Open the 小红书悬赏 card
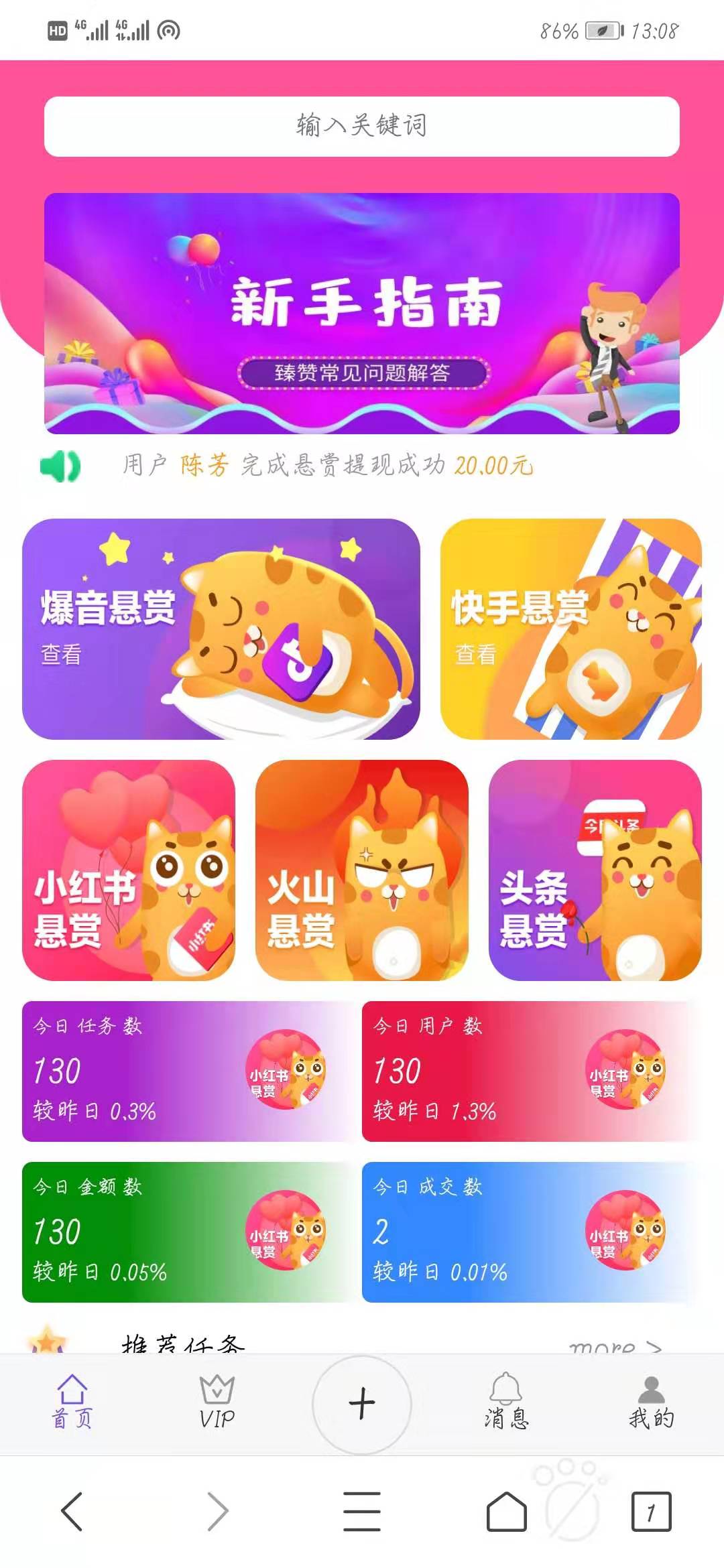Image resolution: width=724 pixels, height=1568 pixels. coord(129,870)
